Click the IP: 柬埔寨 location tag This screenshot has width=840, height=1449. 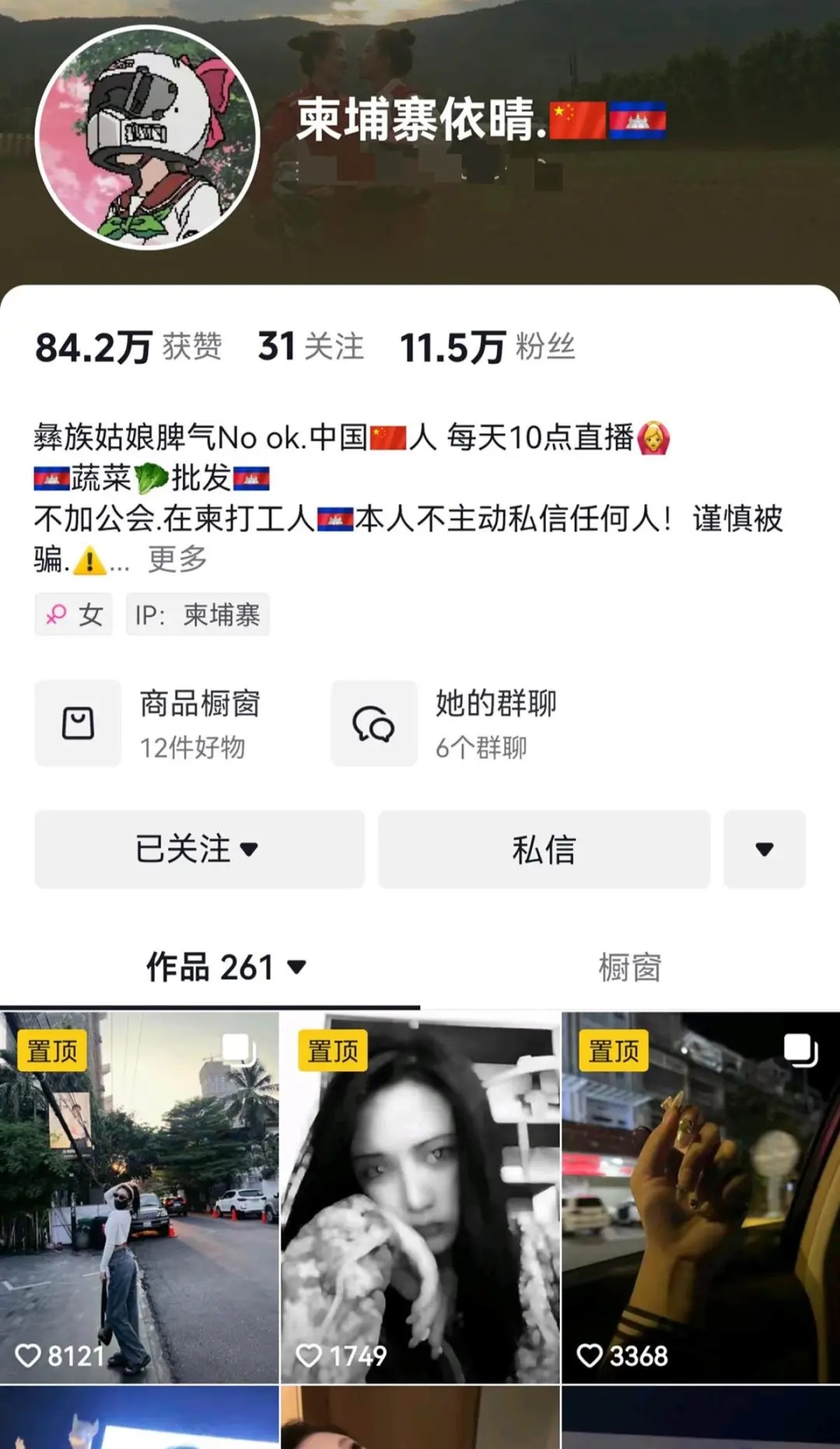coord(198,614)
